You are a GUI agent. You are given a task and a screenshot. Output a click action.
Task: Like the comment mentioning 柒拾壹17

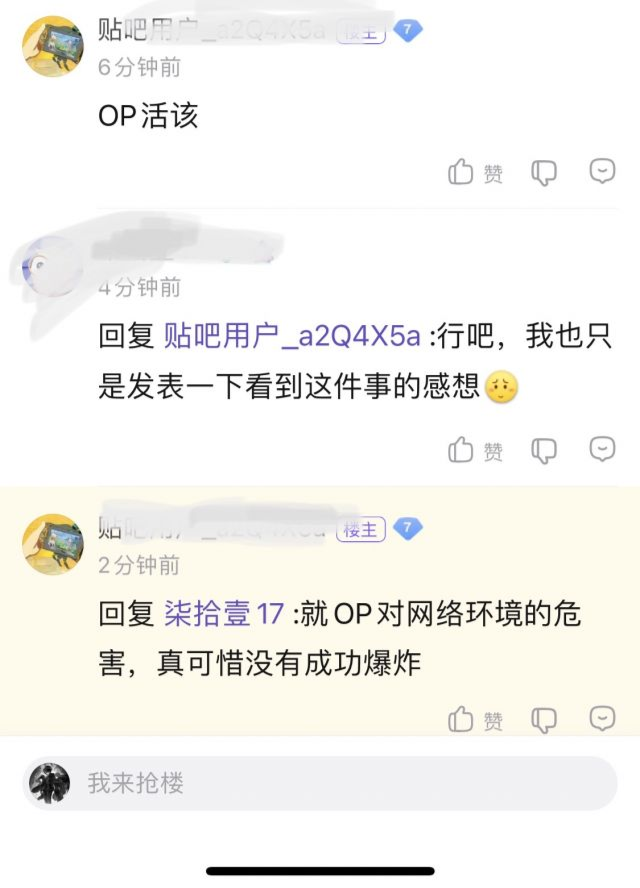474,719
